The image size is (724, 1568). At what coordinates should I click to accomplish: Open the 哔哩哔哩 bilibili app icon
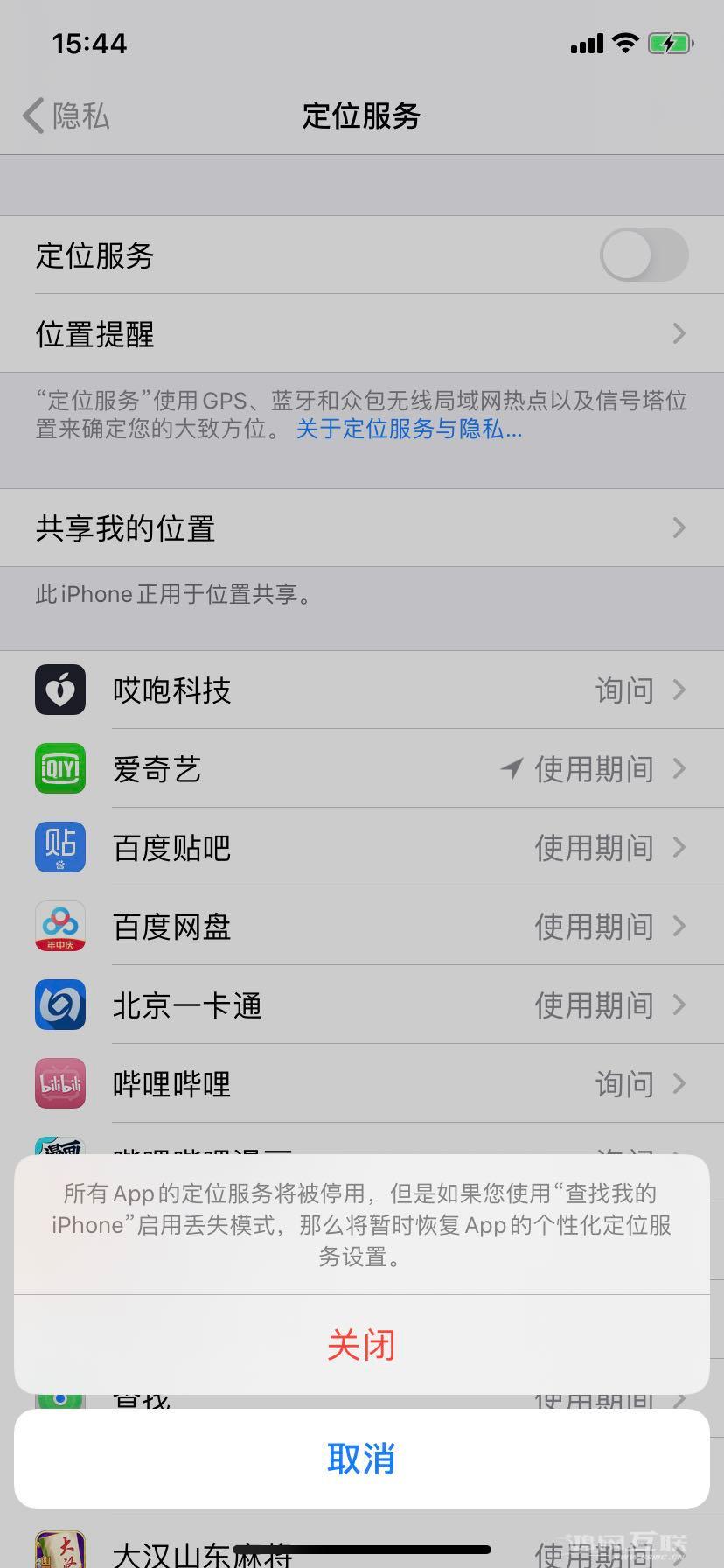59,1083
